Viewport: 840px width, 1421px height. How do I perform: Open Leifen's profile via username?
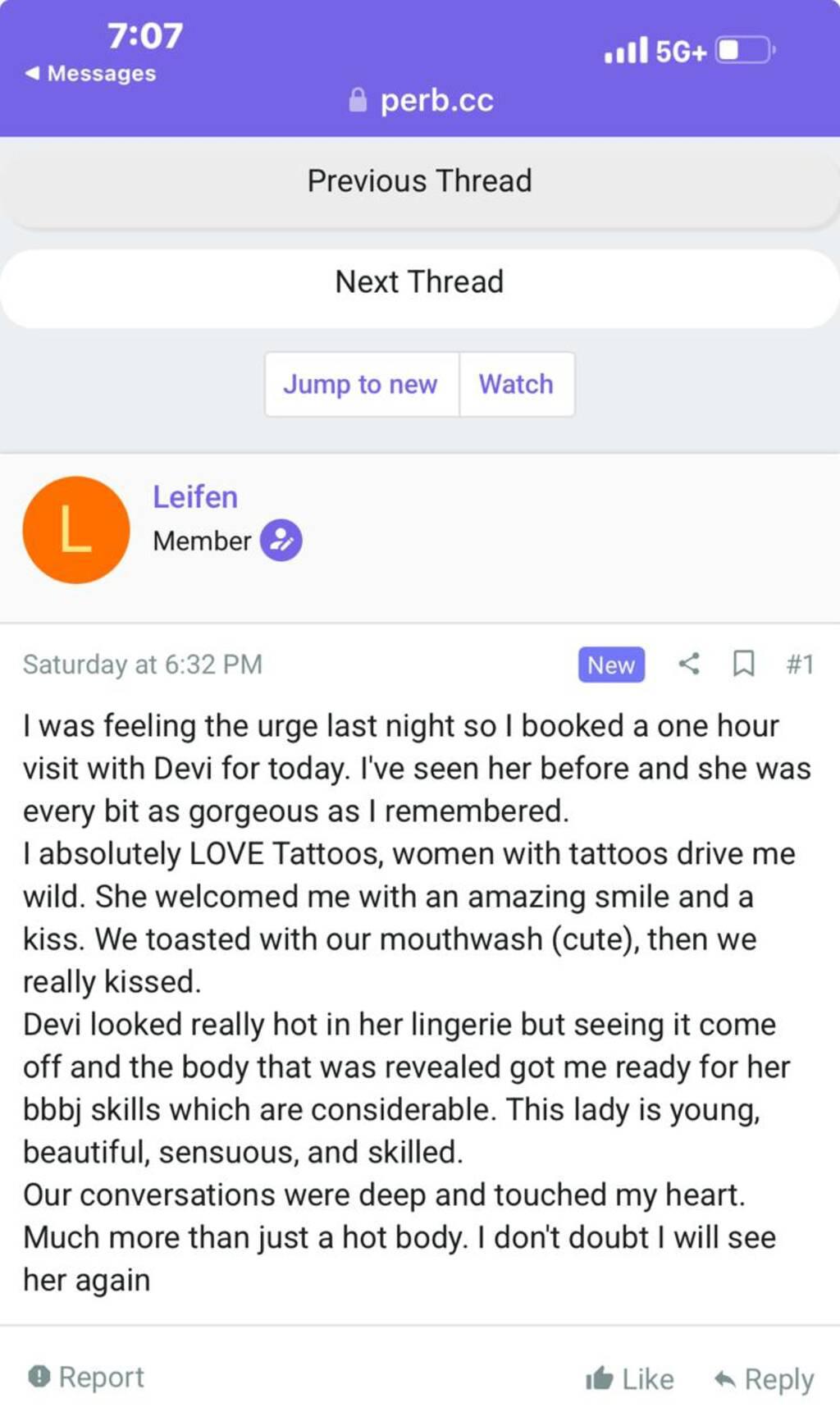pyautogui.click(x=195, y=497)
